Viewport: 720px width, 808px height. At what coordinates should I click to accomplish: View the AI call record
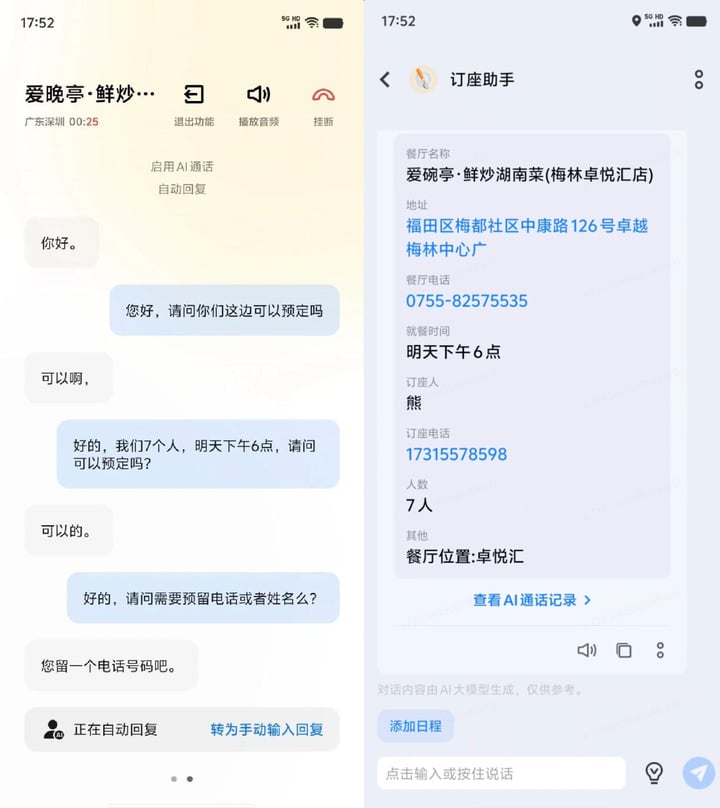531,600
